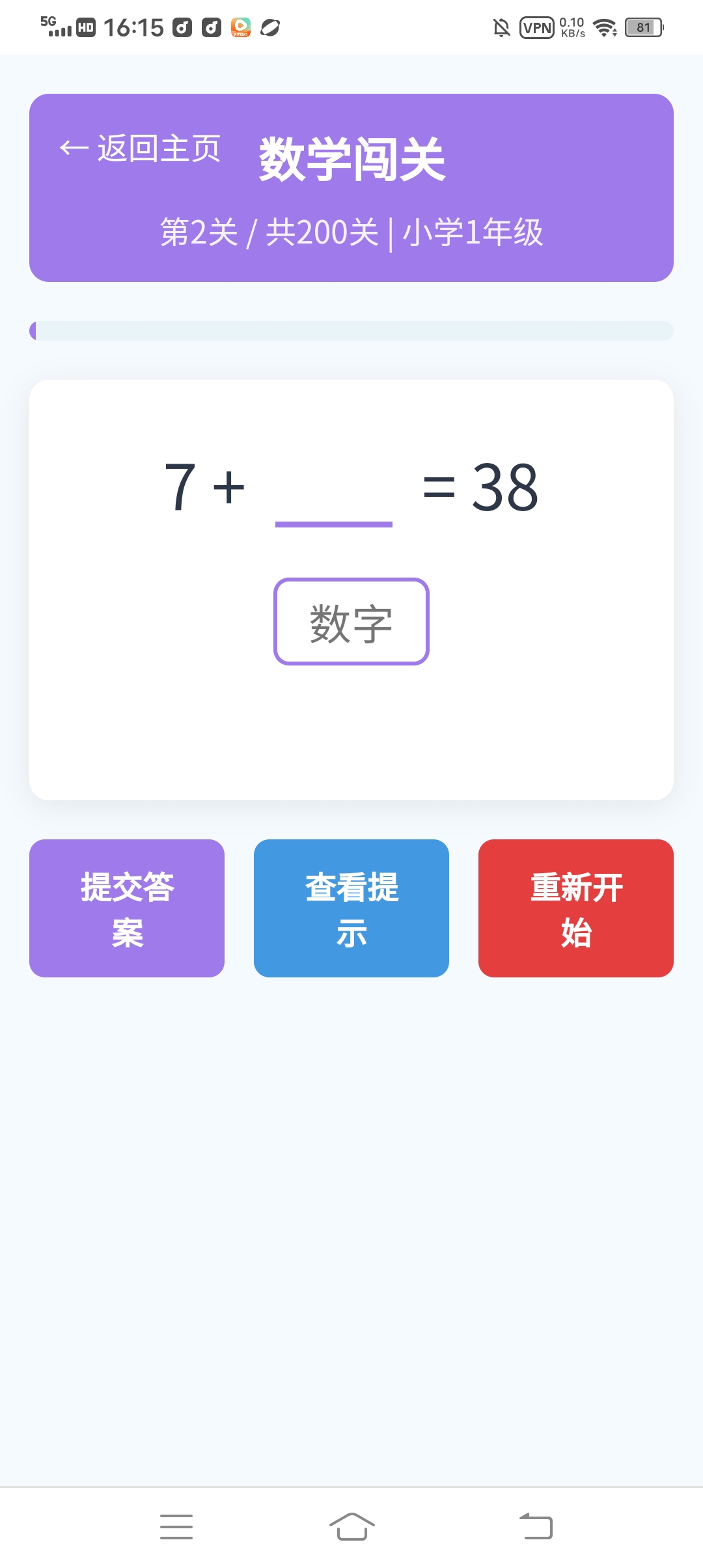Viewport: 703px width, 1568px height.
Task: Tap the WiFi icon in the status bar
Action: click(x=605, y=27)
